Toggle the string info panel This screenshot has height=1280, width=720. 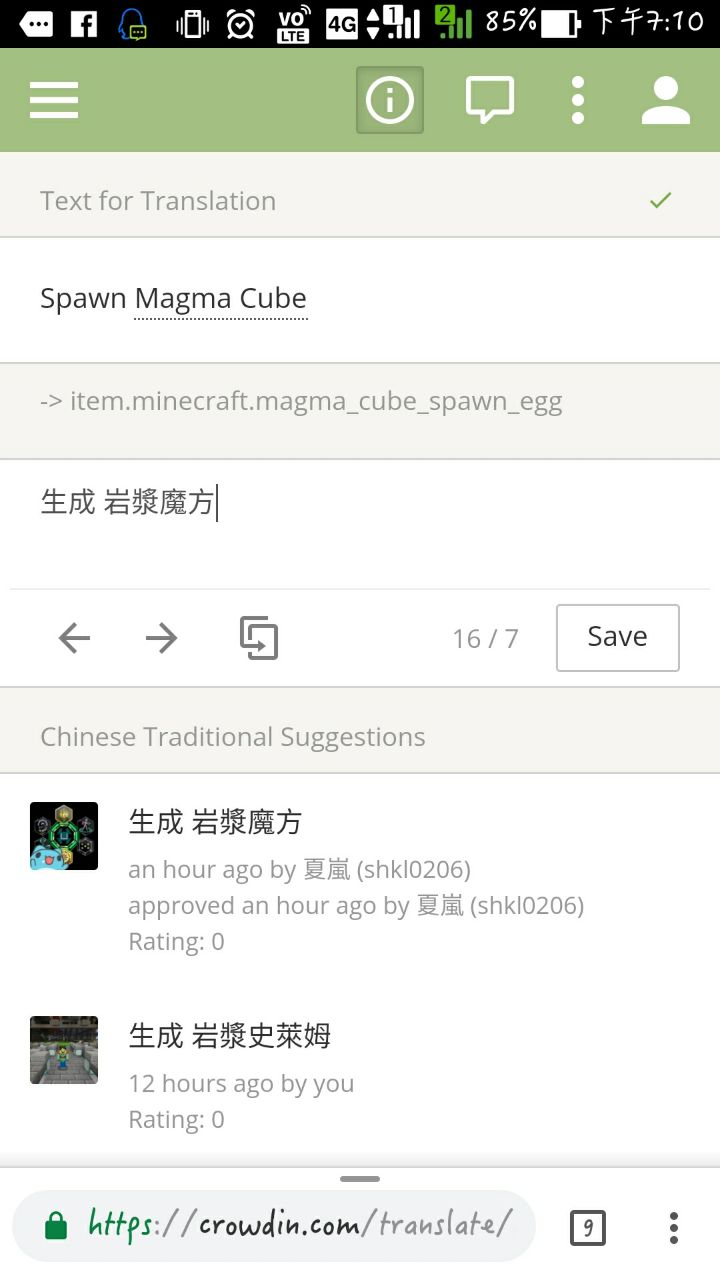[x=390, y=100]
